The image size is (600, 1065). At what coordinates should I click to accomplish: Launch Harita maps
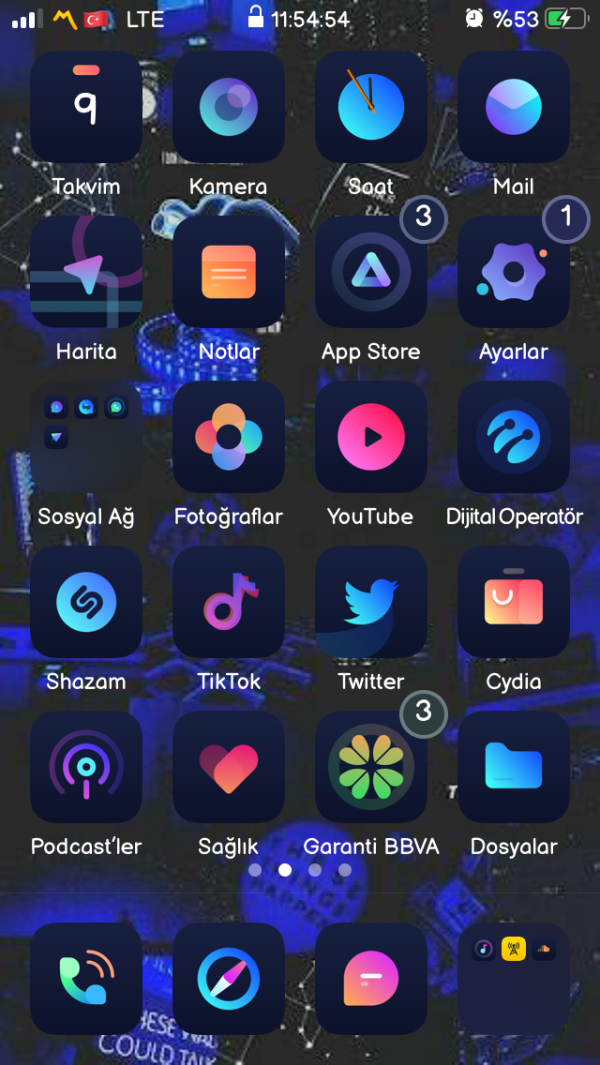tap(86, 272)
